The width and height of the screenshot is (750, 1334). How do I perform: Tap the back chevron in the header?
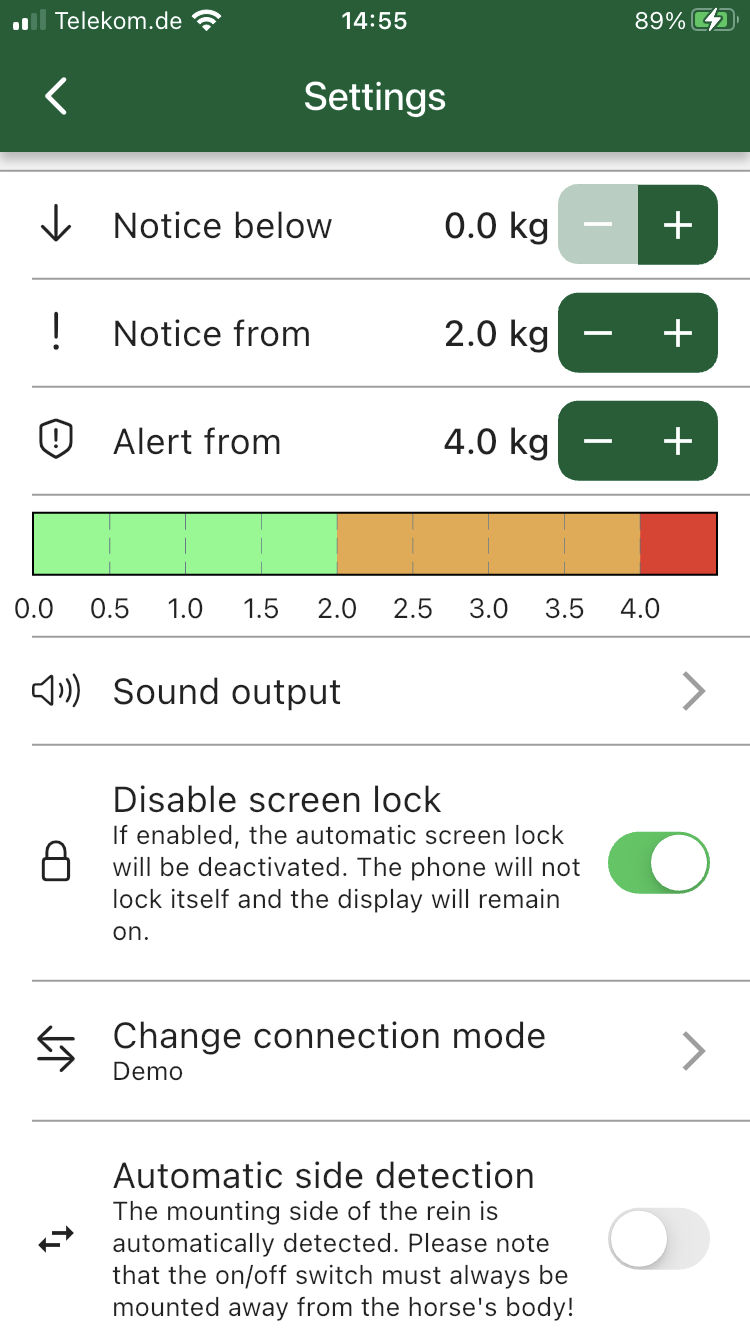click(x=55, y=96)
